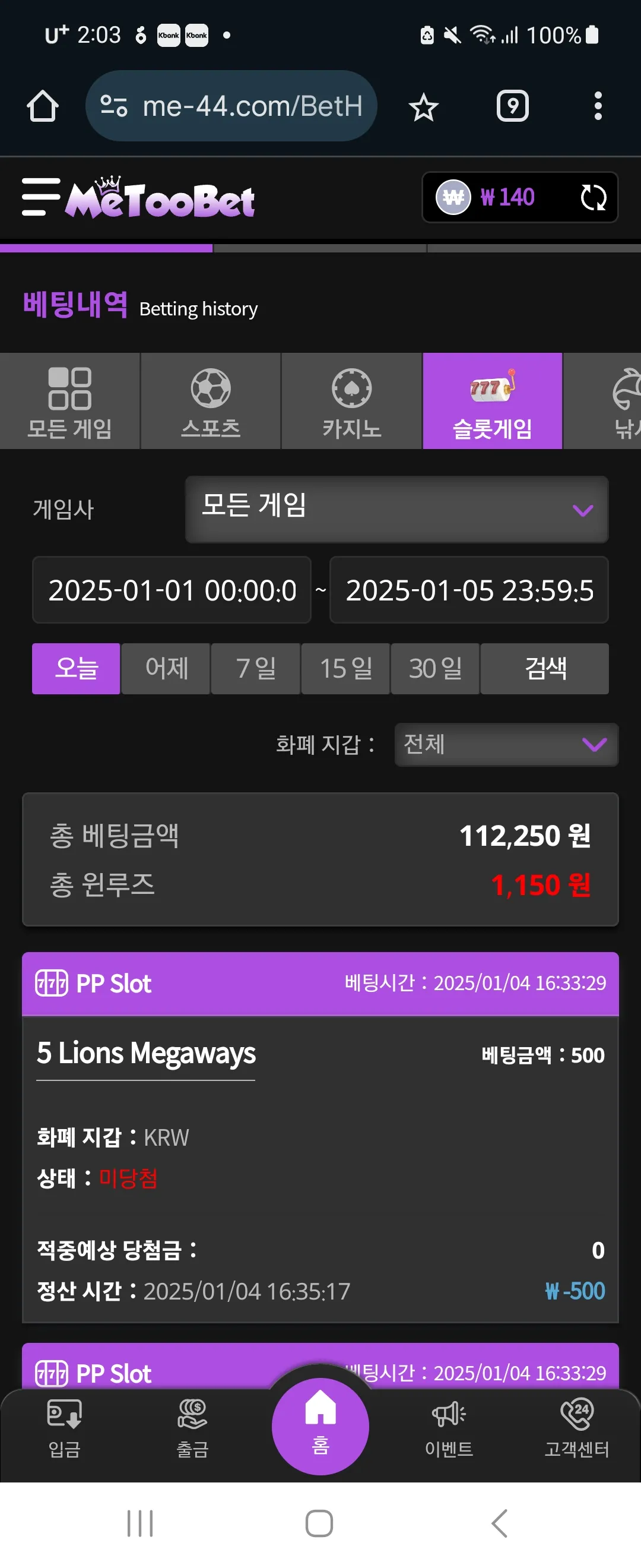The height and width of the screenshot is (1568, 641).
Task: Open the MeTooBet hamburger menu
Action: [41, 197]
